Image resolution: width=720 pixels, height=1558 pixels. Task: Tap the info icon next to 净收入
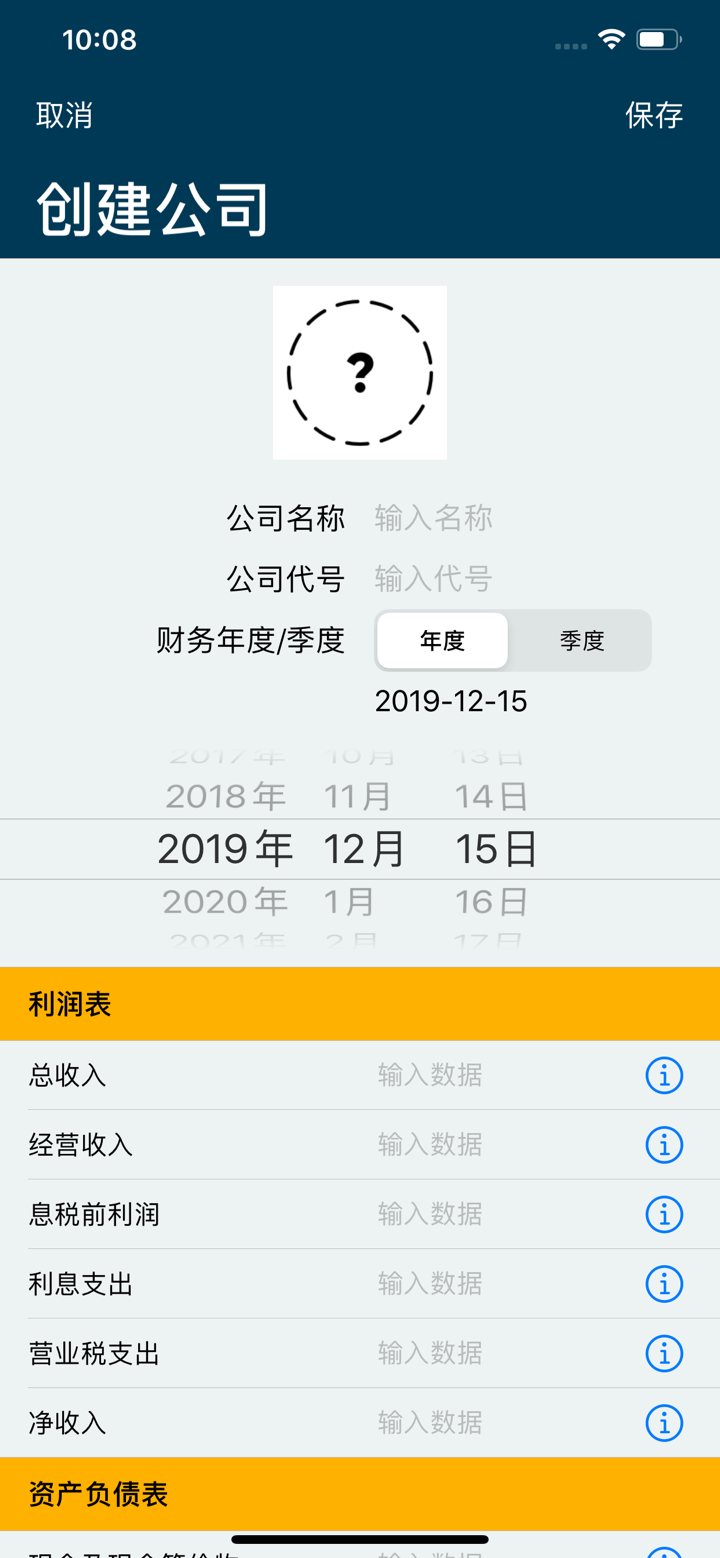coord(663,1422)
